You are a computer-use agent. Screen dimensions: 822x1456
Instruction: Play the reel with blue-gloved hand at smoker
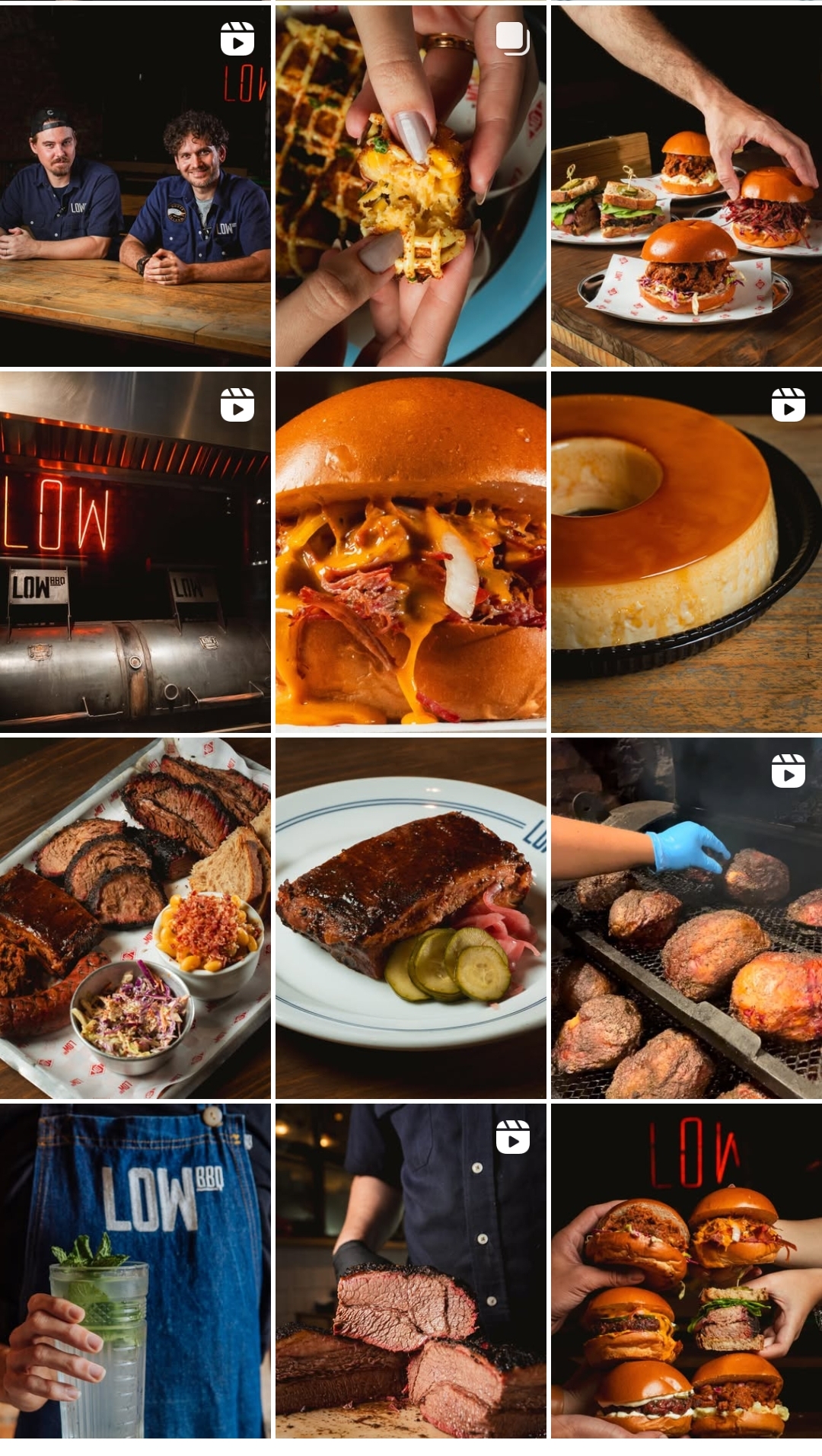coord(686,918)
